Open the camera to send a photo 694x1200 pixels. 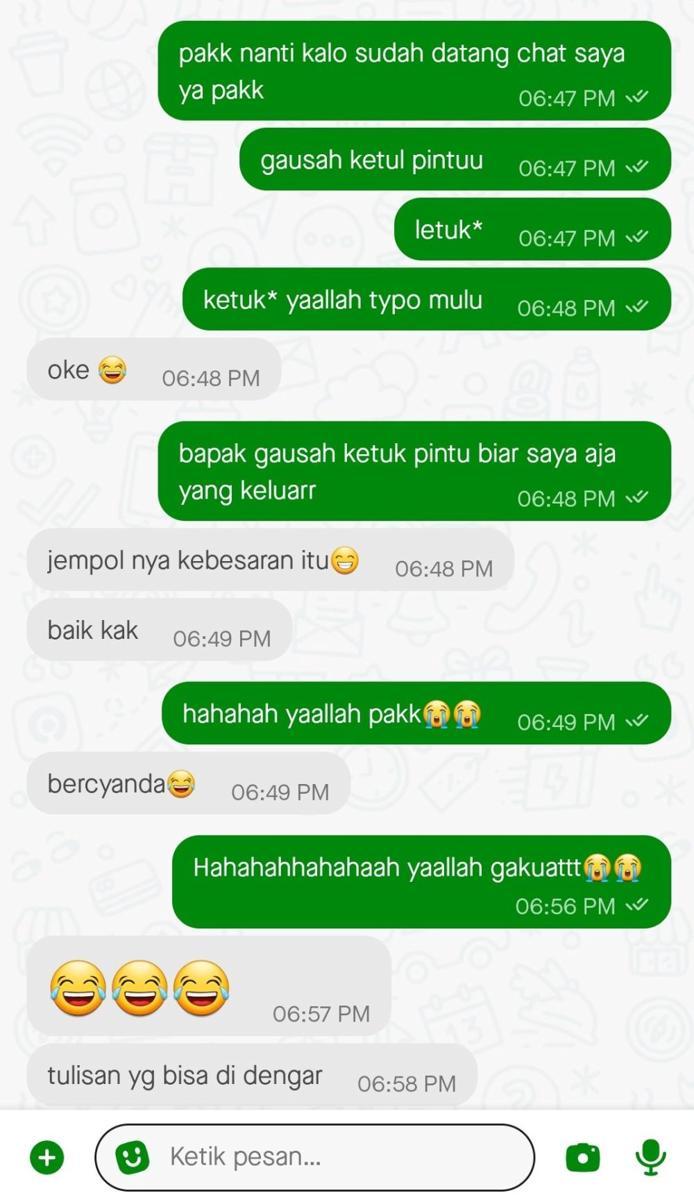583,1158
